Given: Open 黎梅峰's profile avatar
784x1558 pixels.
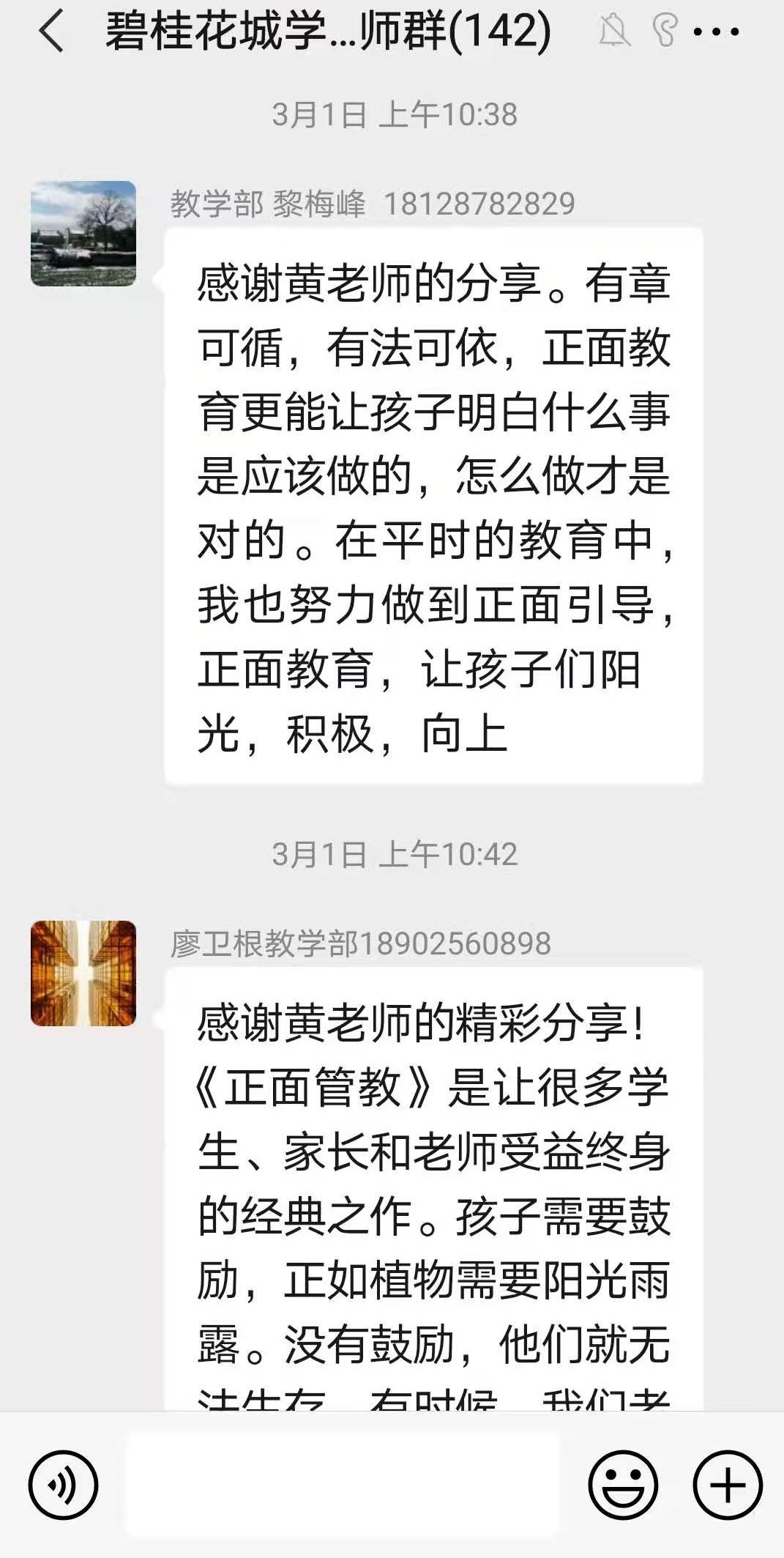Looking at the screenshot, I should click(x=83, y=234).
